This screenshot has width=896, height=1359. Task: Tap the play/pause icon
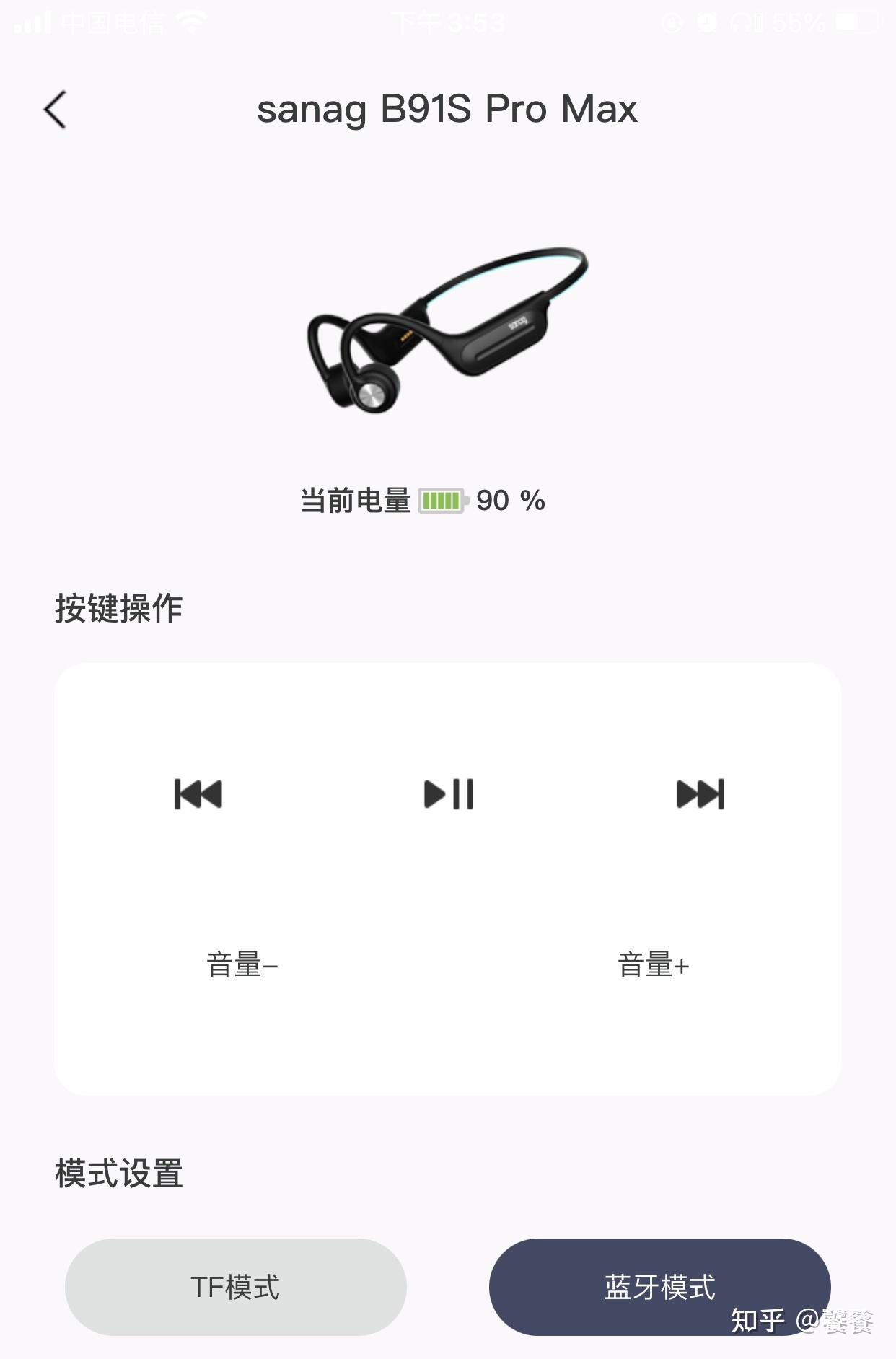[448, 794]
